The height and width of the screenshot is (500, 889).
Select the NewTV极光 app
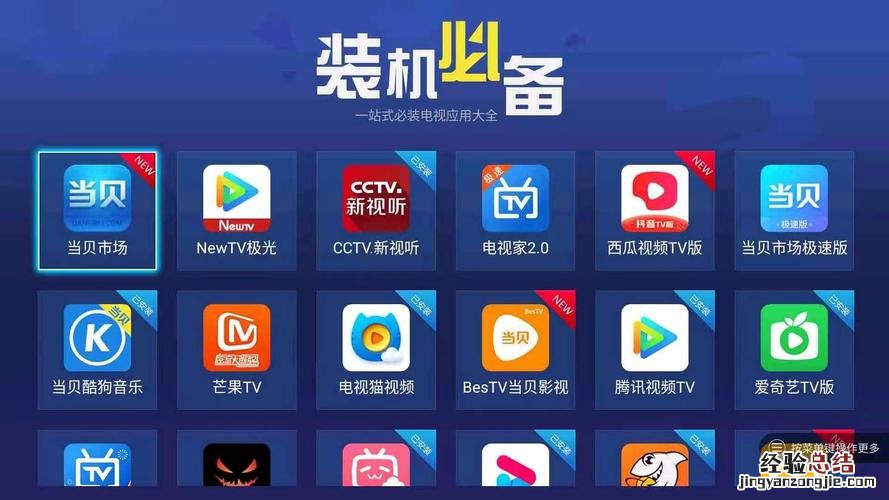click(x=236, y=210)
